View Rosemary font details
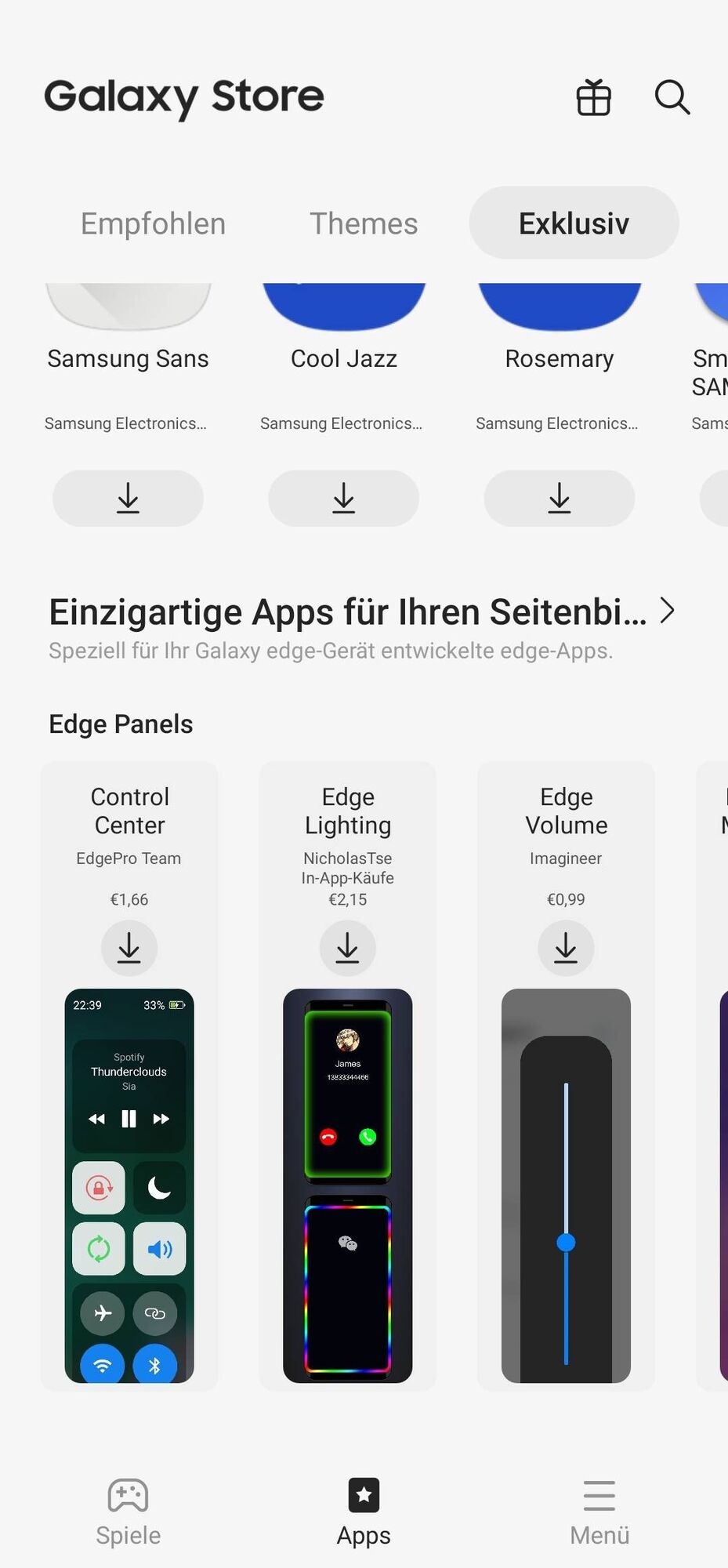This screenshot has width=728, height=1568. click(x=559, y=359)
